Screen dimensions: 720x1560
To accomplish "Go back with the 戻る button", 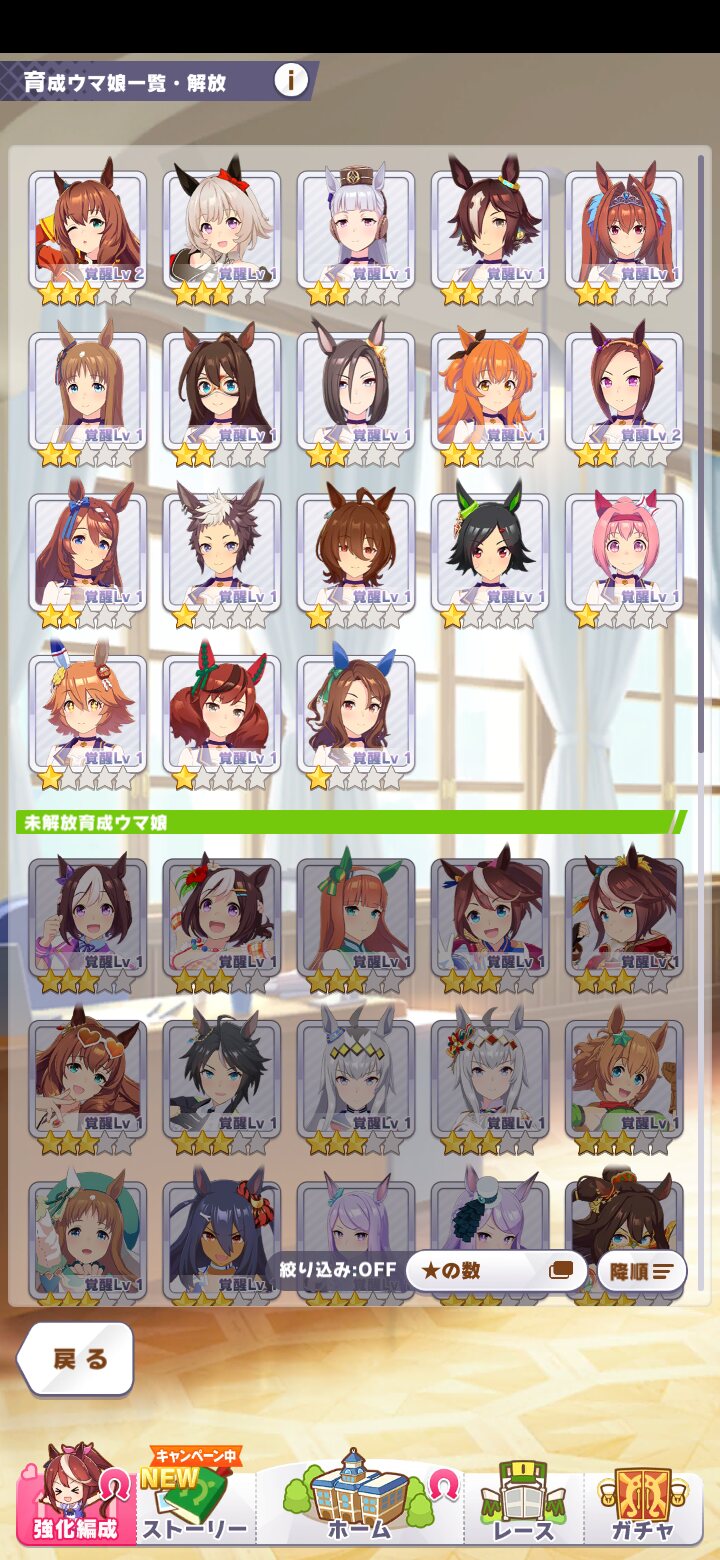I will pyautogui.click(x=78, y=1358).
